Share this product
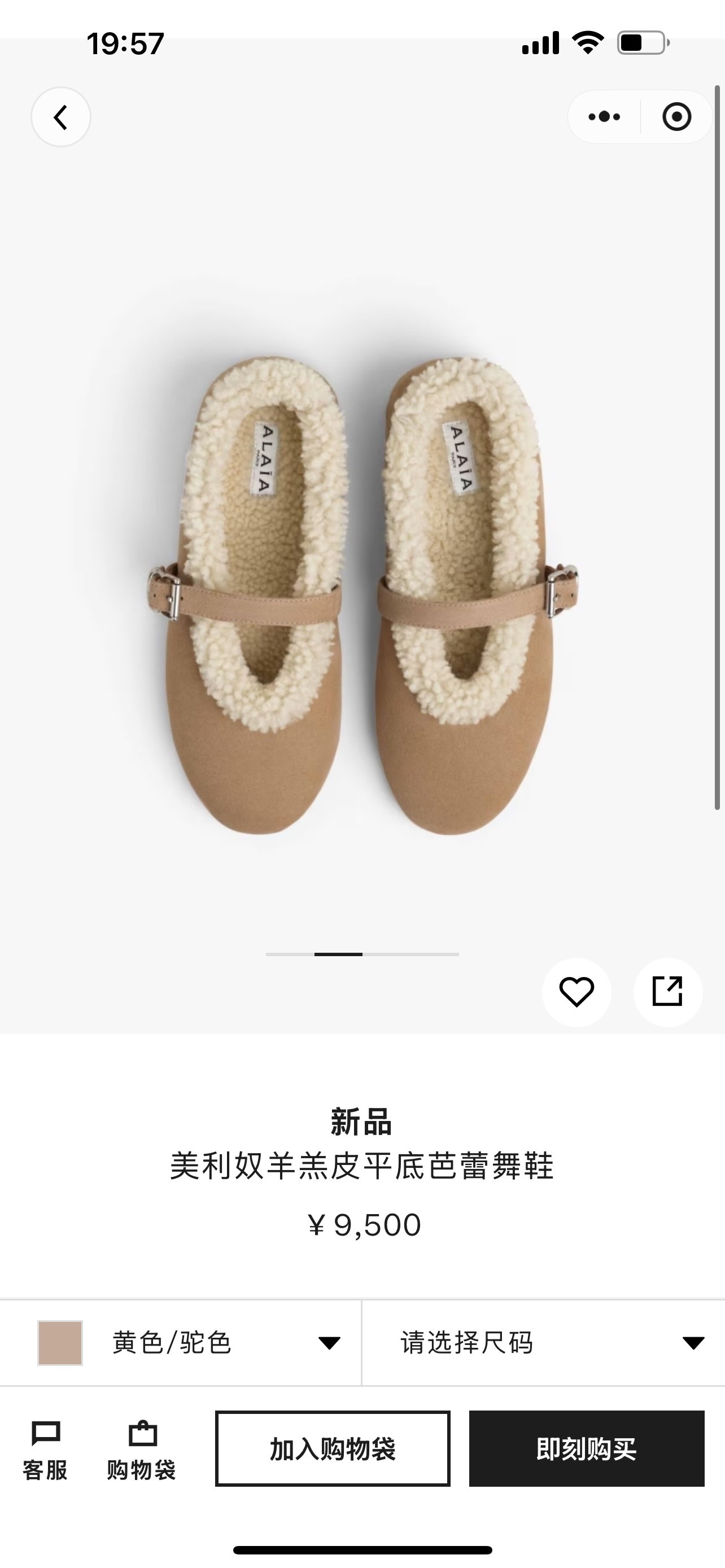This screenshot has height=1568, width=725. pyautogui.click(x=667, y=992)
